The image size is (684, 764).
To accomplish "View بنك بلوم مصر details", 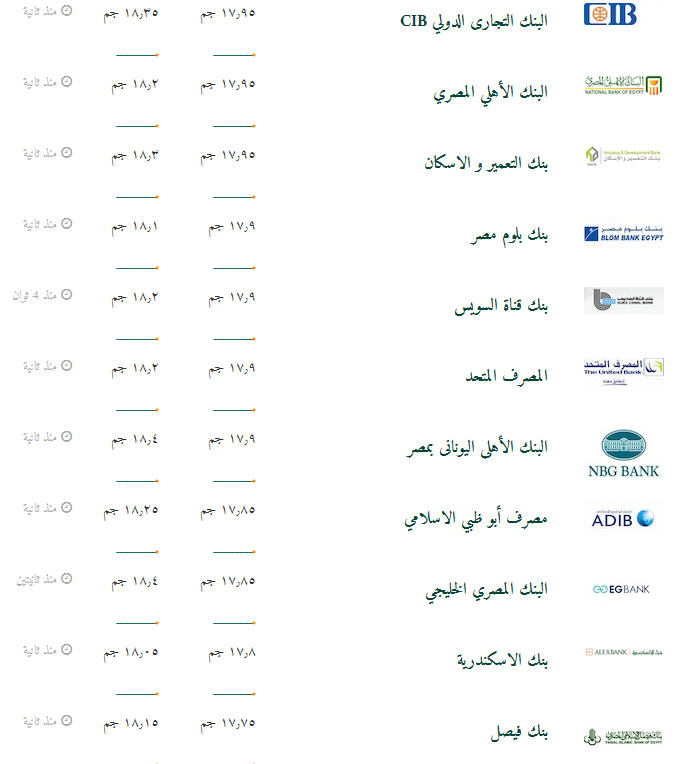I will [x=510, y=235].
